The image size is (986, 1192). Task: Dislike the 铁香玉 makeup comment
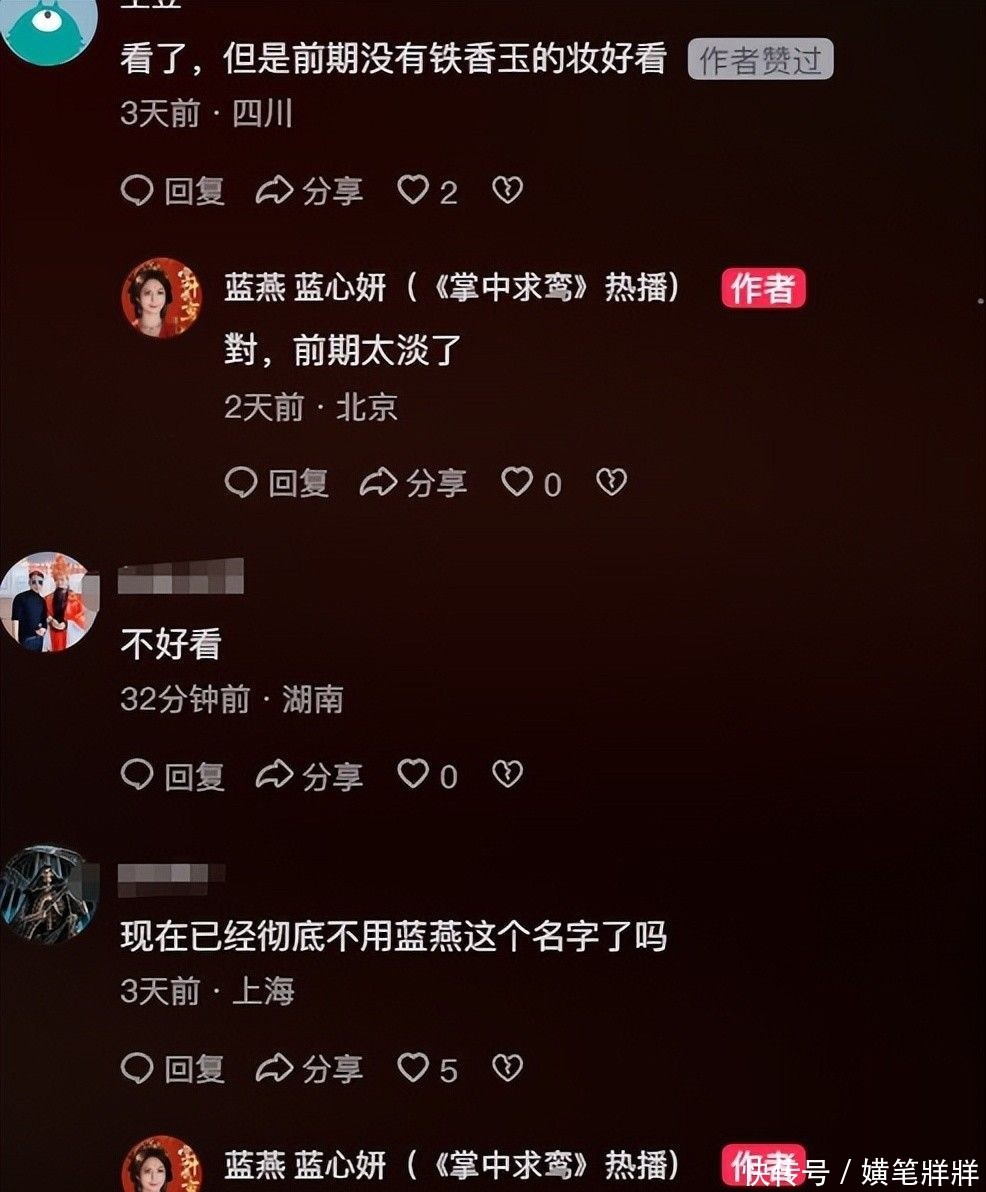click(x=507, y=190)
